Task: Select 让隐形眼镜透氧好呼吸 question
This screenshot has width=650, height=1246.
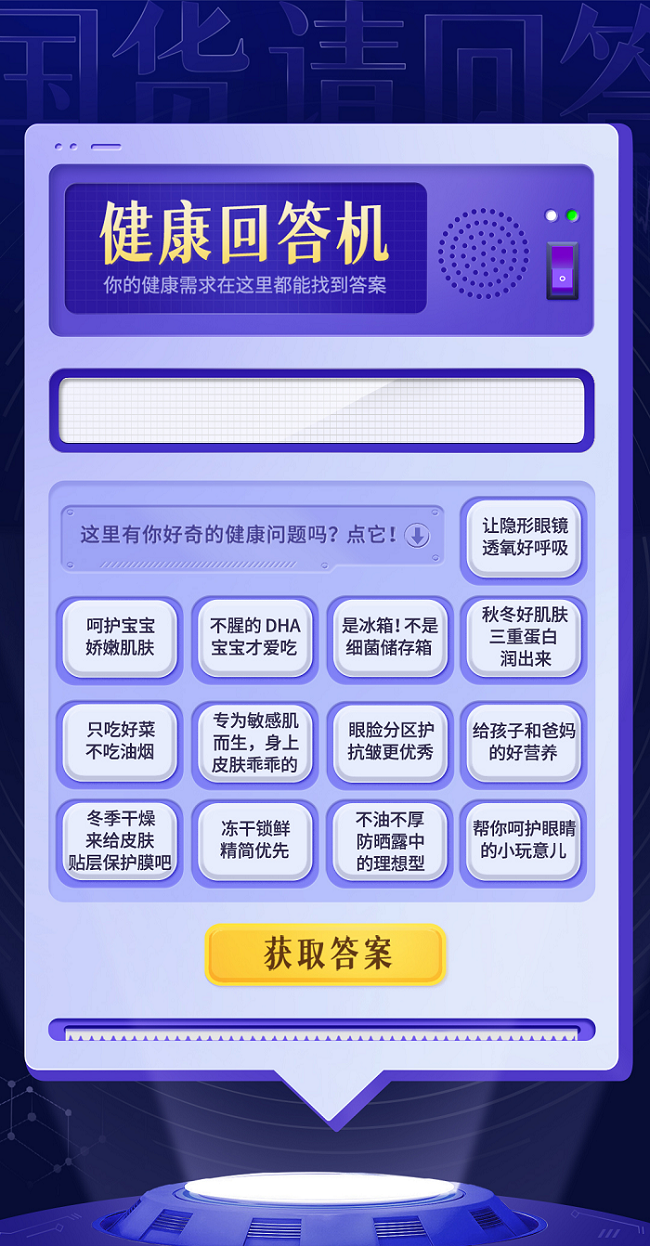Action: (524, 537)
